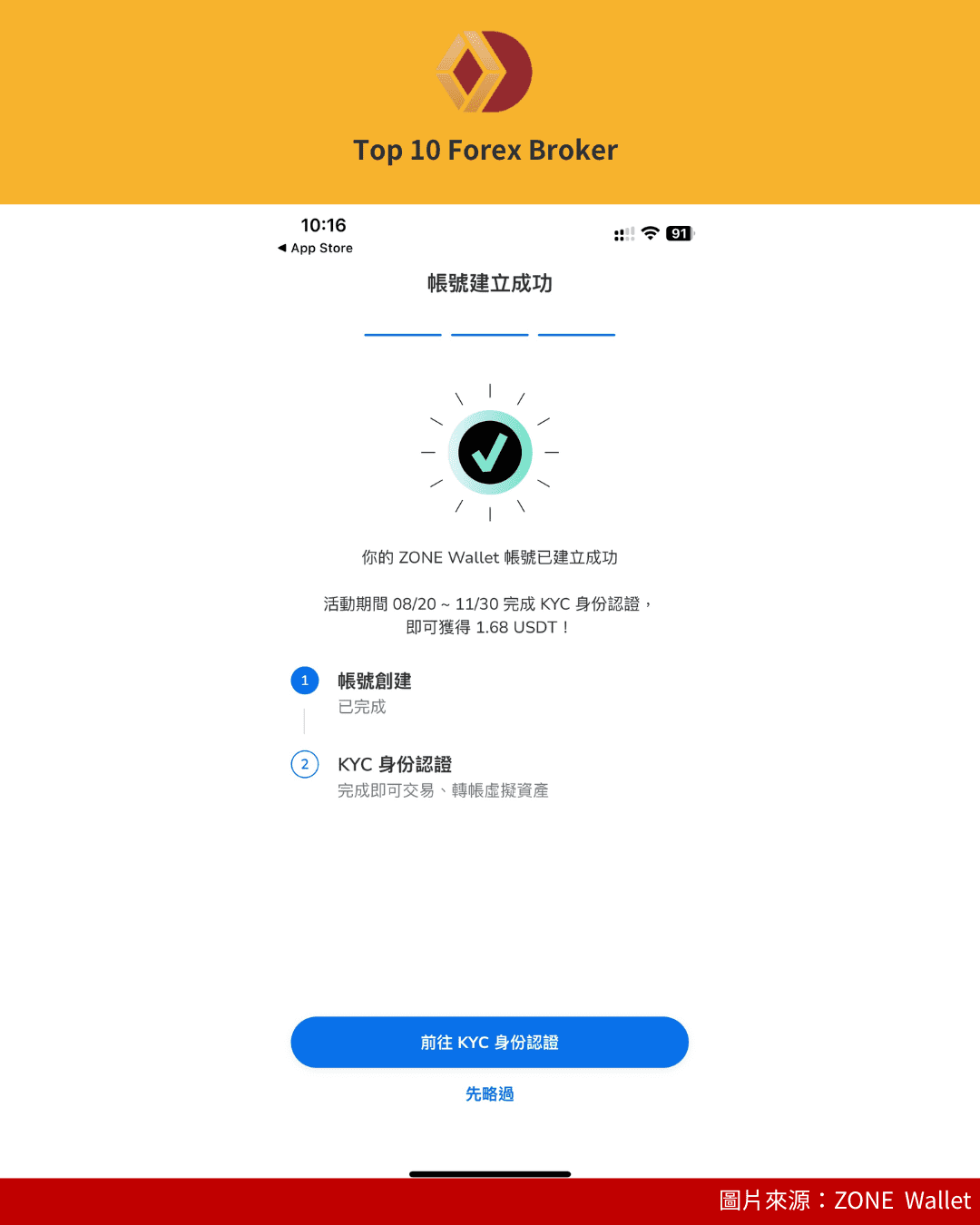Viewport: 980px width, 1225px height.
Task: Click the ZONE Wallet checkmark success icon
Action: click(490, 452)
